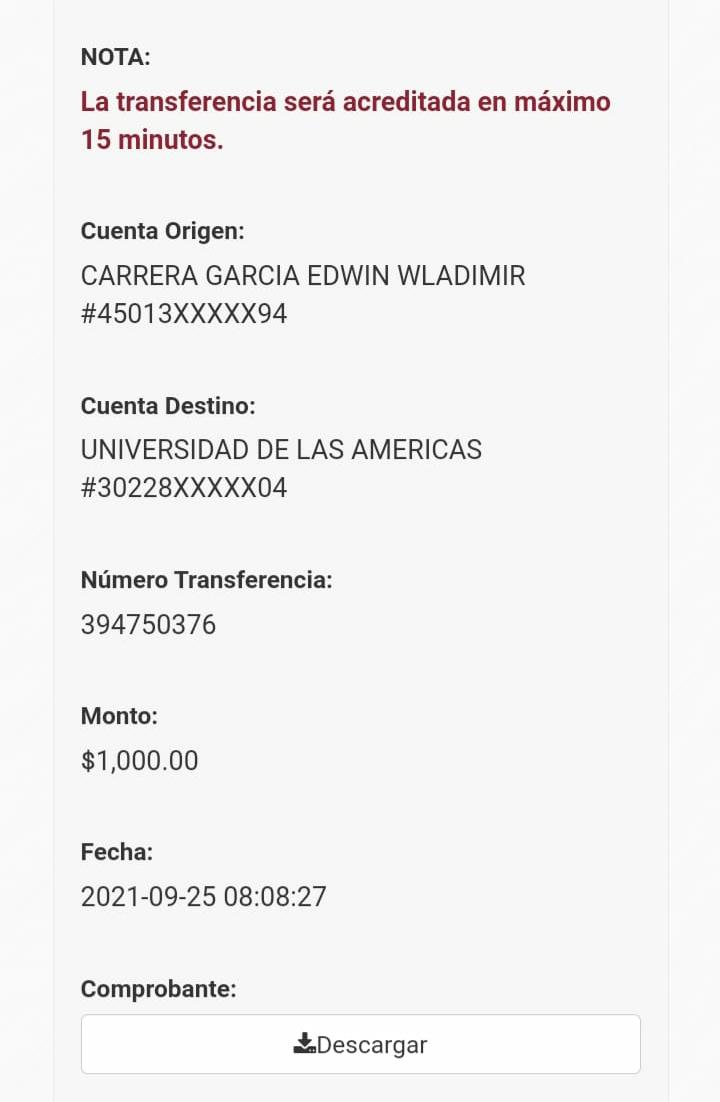Download the transfer receipt with Descargar

coord(360,1045)
